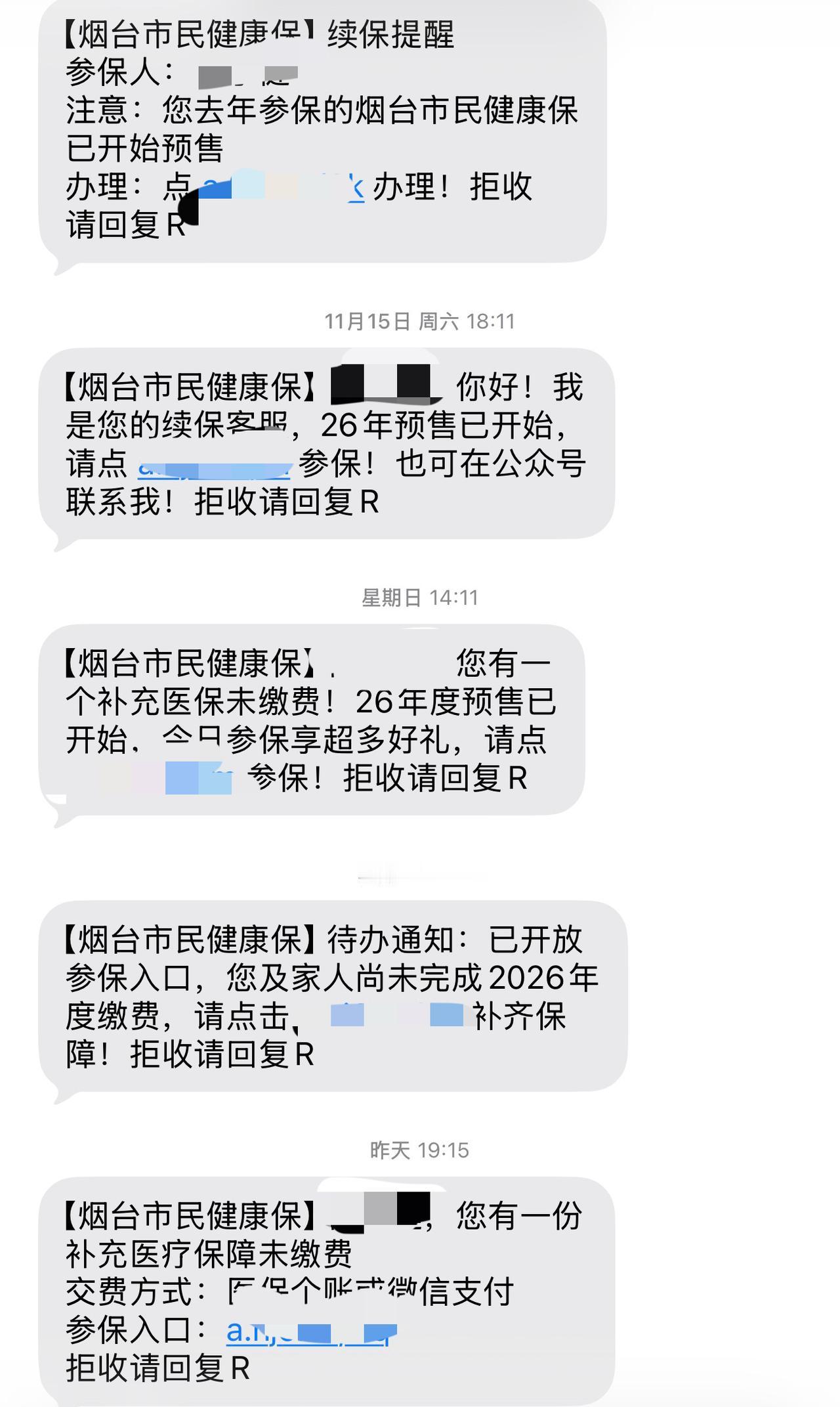
Task: Select the 续保提醒 message bubble
Action: click(322, 131)
